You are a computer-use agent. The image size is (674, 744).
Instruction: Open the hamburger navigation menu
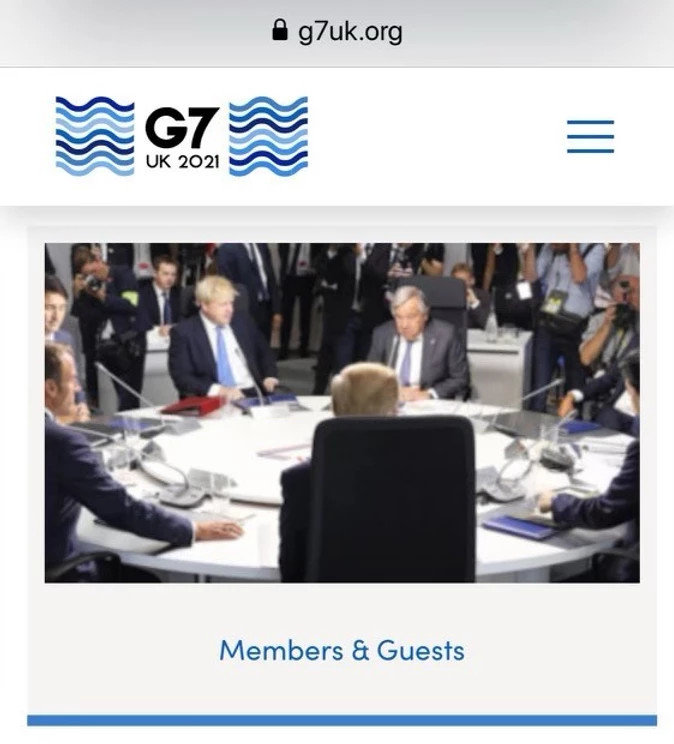pos(590,136)
